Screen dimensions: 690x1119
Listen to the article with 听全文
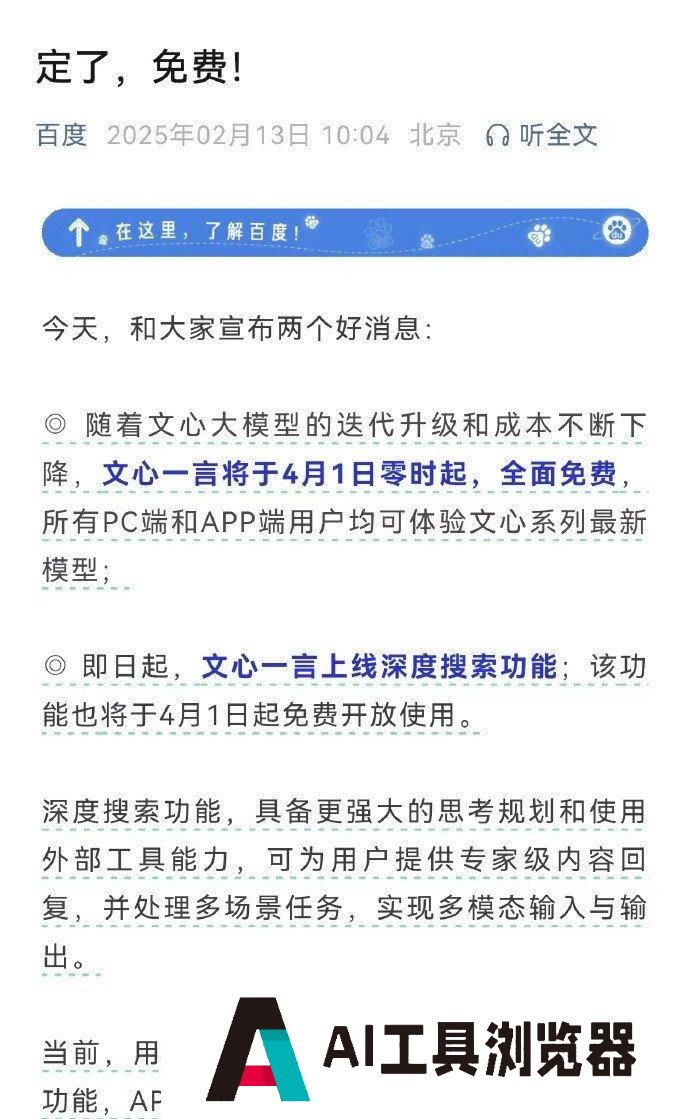(x=541, y=135)
